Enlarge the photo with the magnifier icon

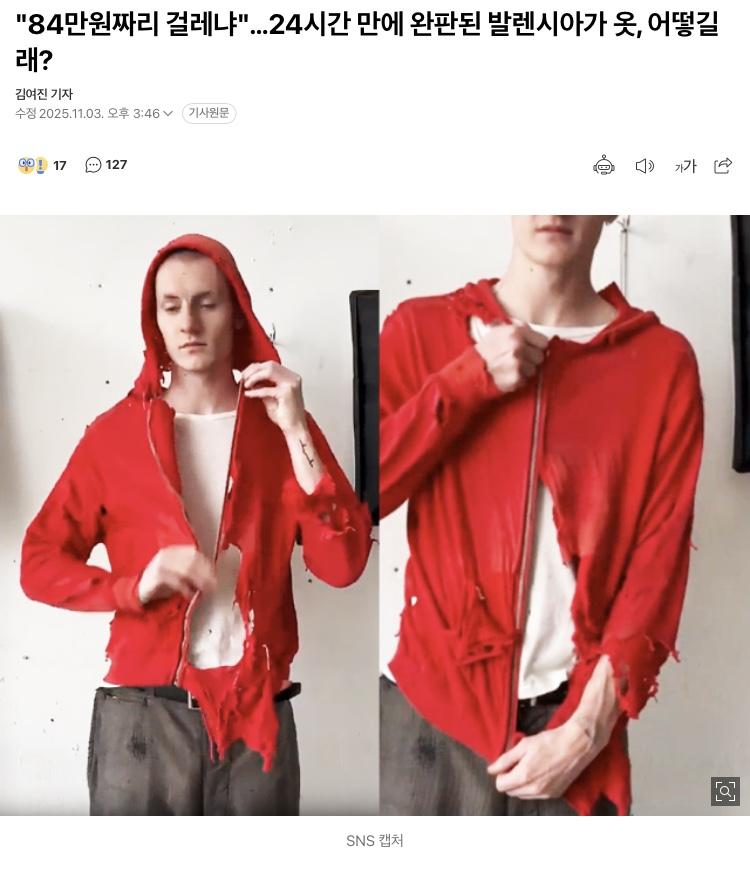725,791
